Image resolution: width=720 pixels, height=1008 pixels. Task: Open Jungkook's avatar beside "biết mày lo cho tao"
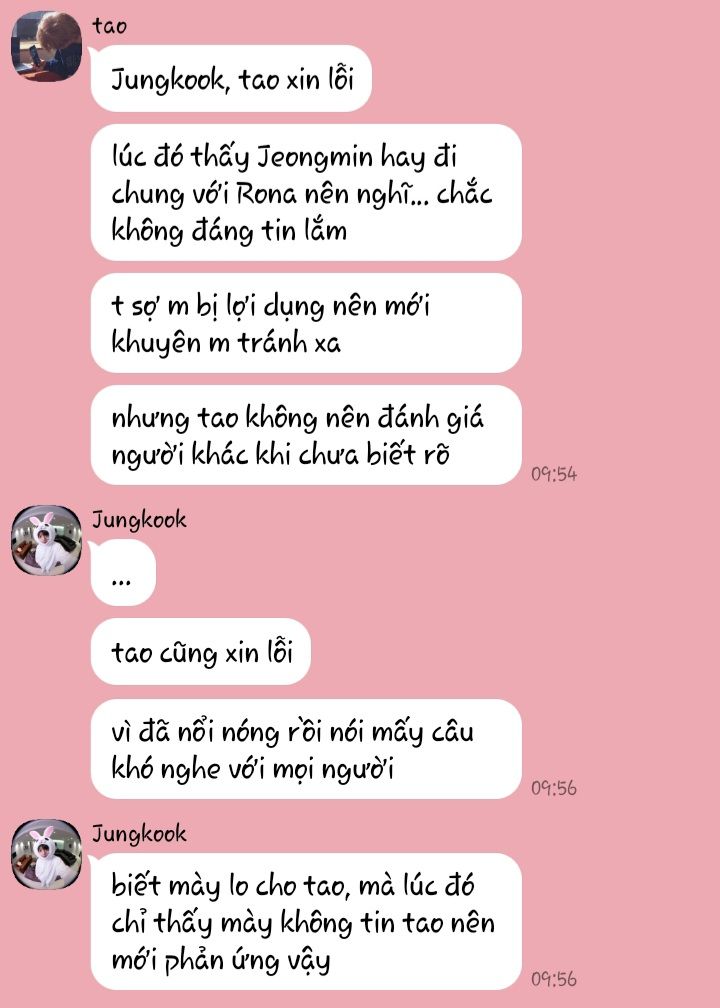(46, 855)
